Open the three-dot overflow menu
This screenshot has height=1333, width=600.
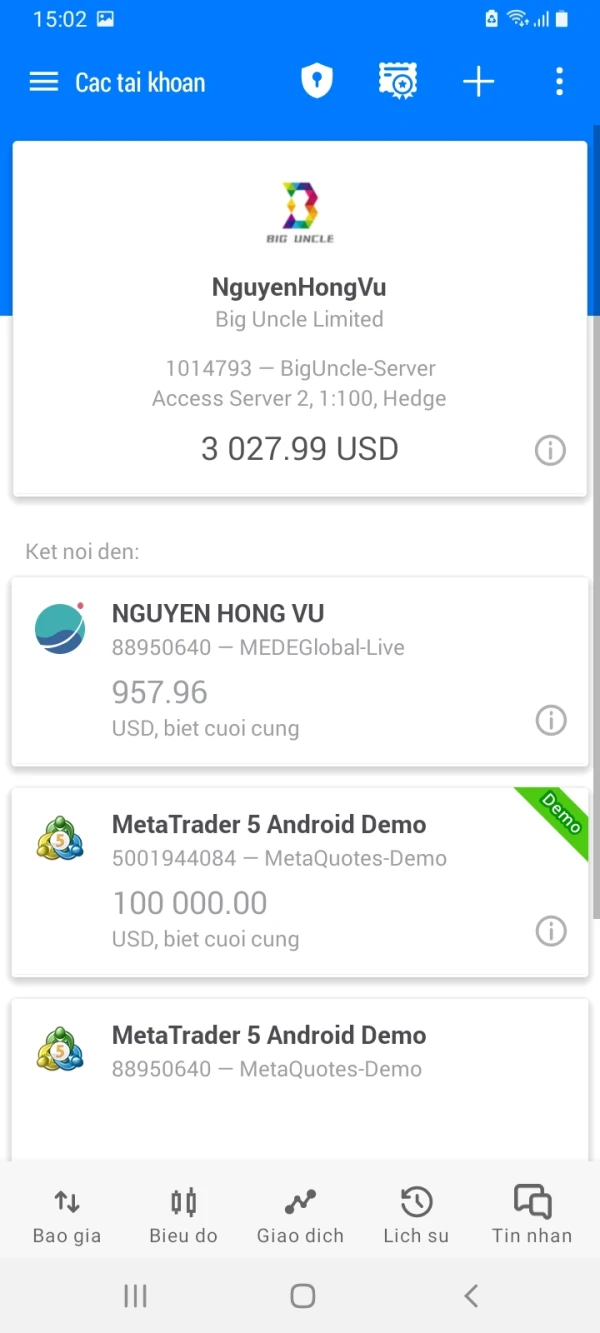pos(559,82)
